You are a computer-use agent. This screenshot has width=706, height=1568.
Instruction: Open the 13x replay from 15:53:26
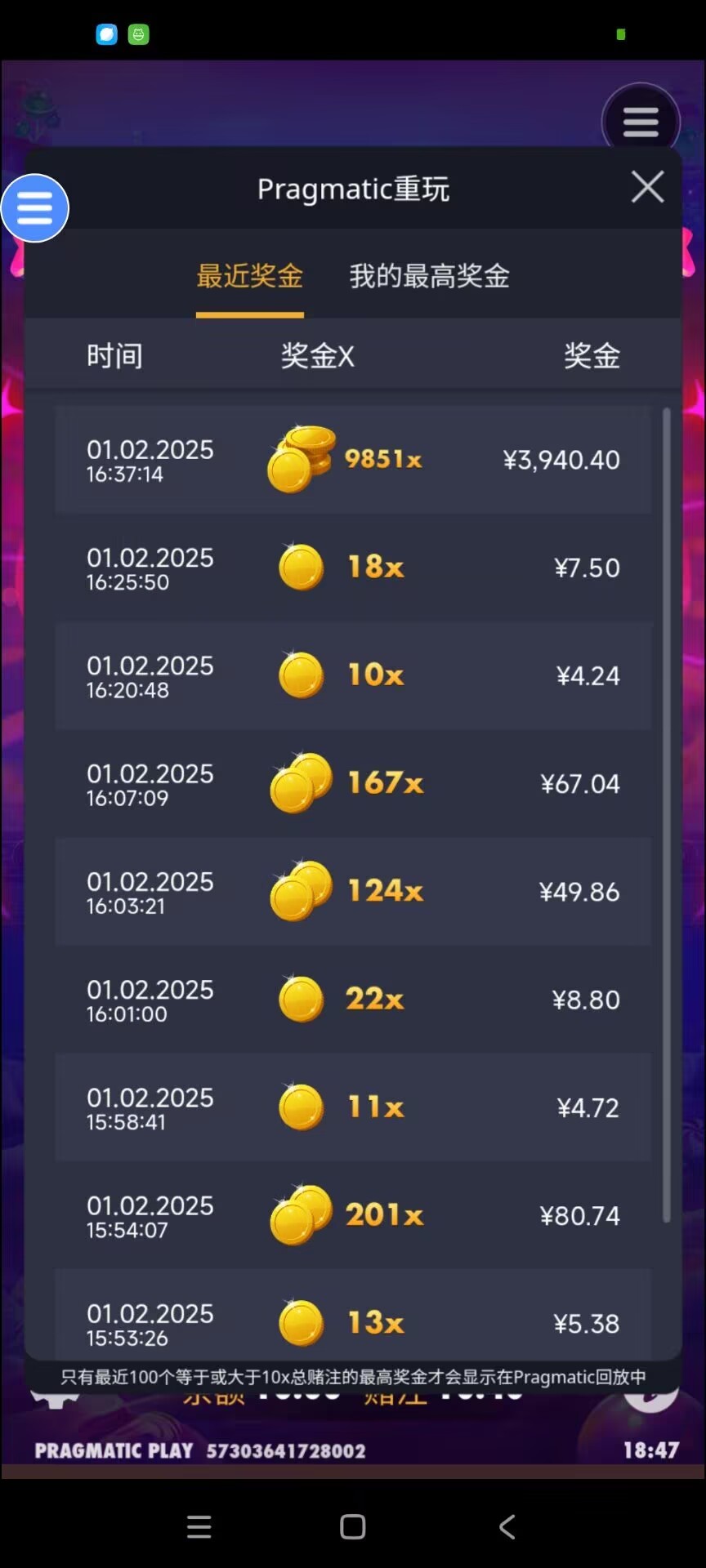pos(353,1316)
